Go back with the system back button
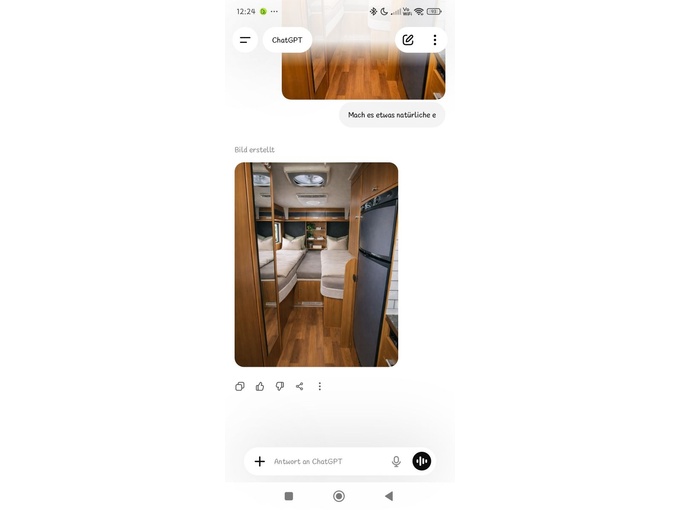Screen dimensions: 680x510 (x=389, y=496)
